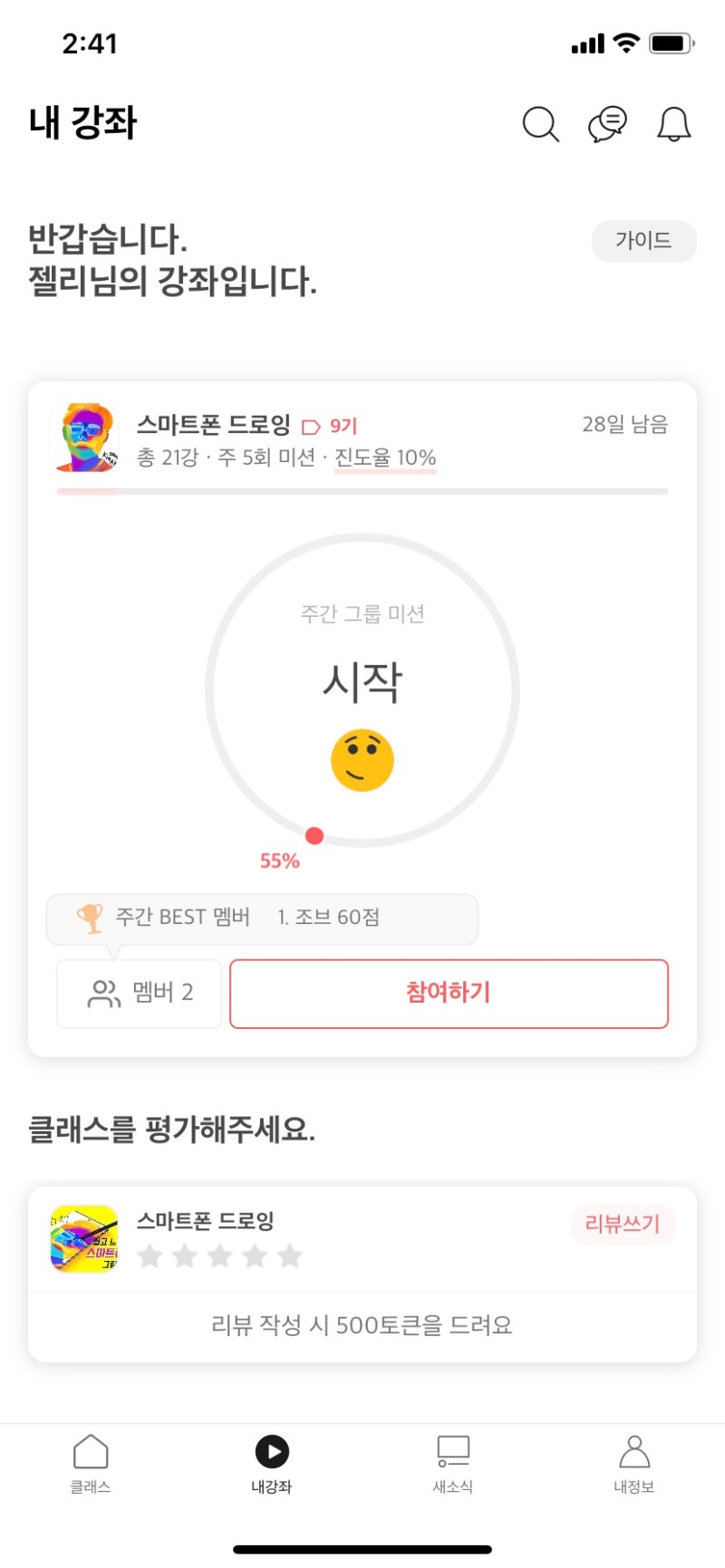This screenshot has width=725, height=1568.
Task: Tap the 참여하기 button
Action: [449, 994]
